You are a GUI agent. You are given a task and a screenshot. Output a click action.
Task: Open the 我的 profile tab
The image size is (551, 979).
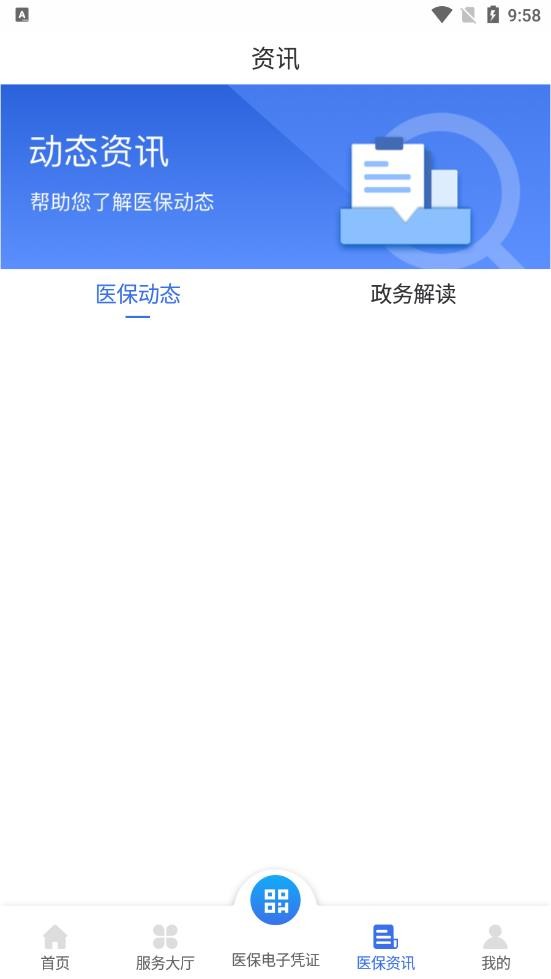click(x=495, y=948)
